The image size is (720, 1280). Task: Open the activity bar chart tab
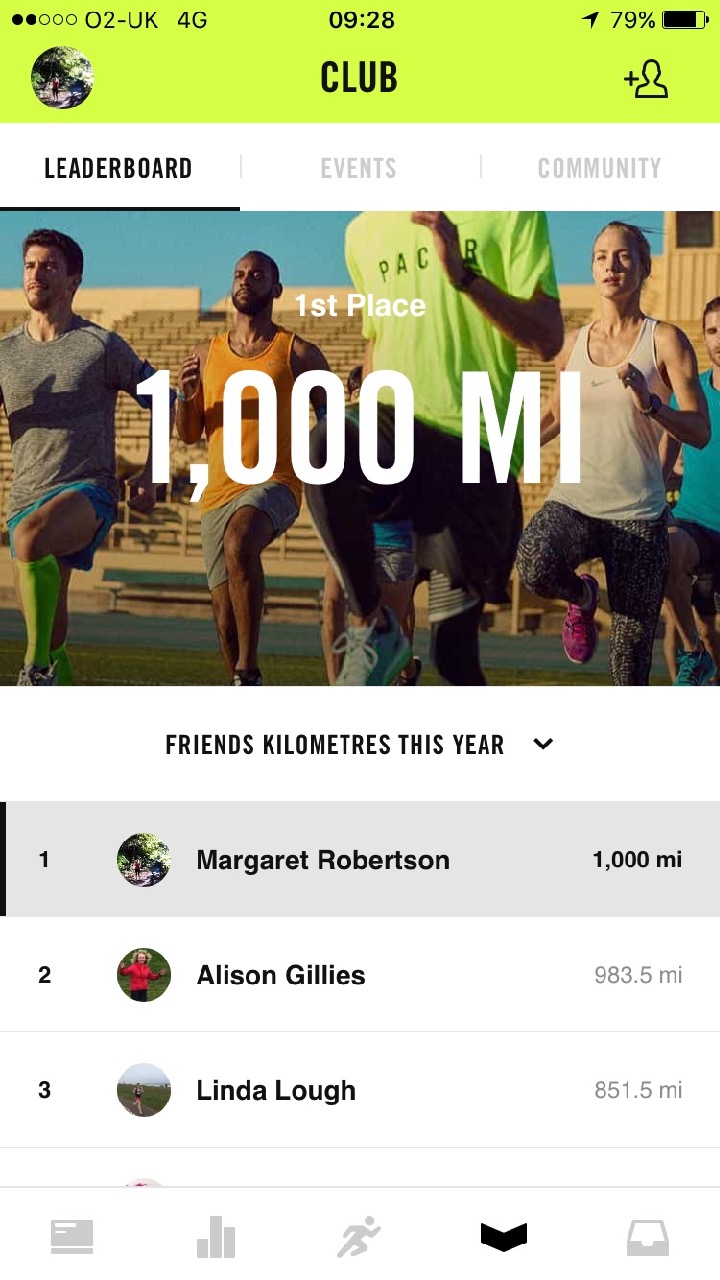tap(216, 1237)
